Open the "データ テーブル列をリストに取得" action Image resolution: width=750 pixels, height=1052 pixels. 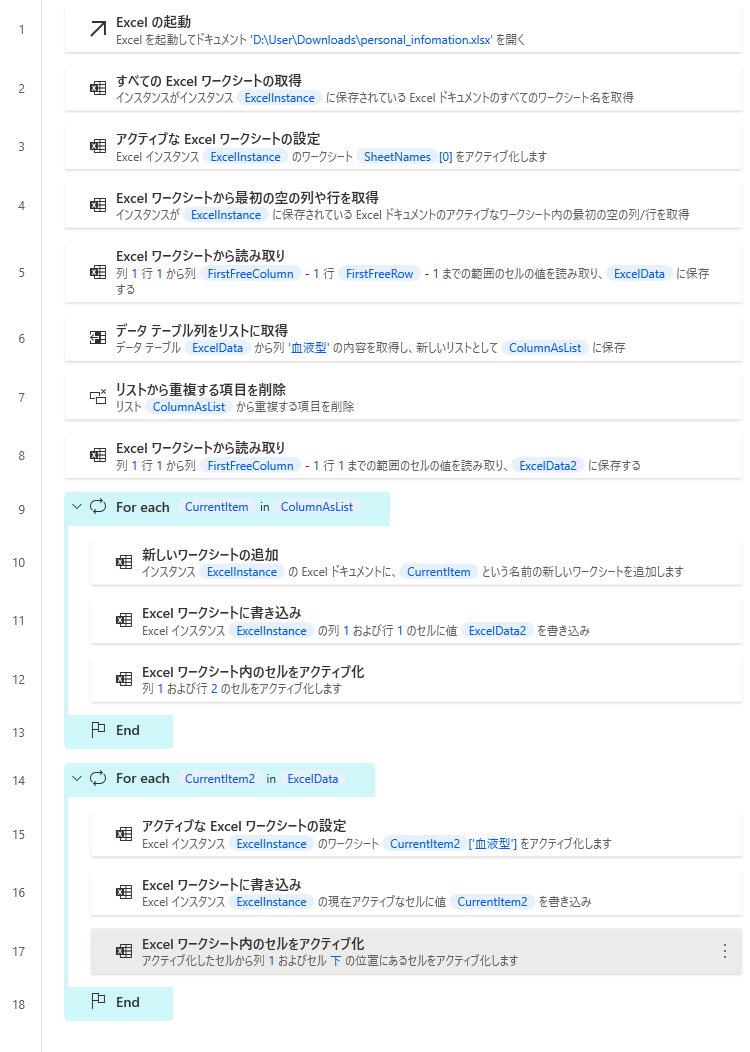pyautogui.click(x=400, y=338)
